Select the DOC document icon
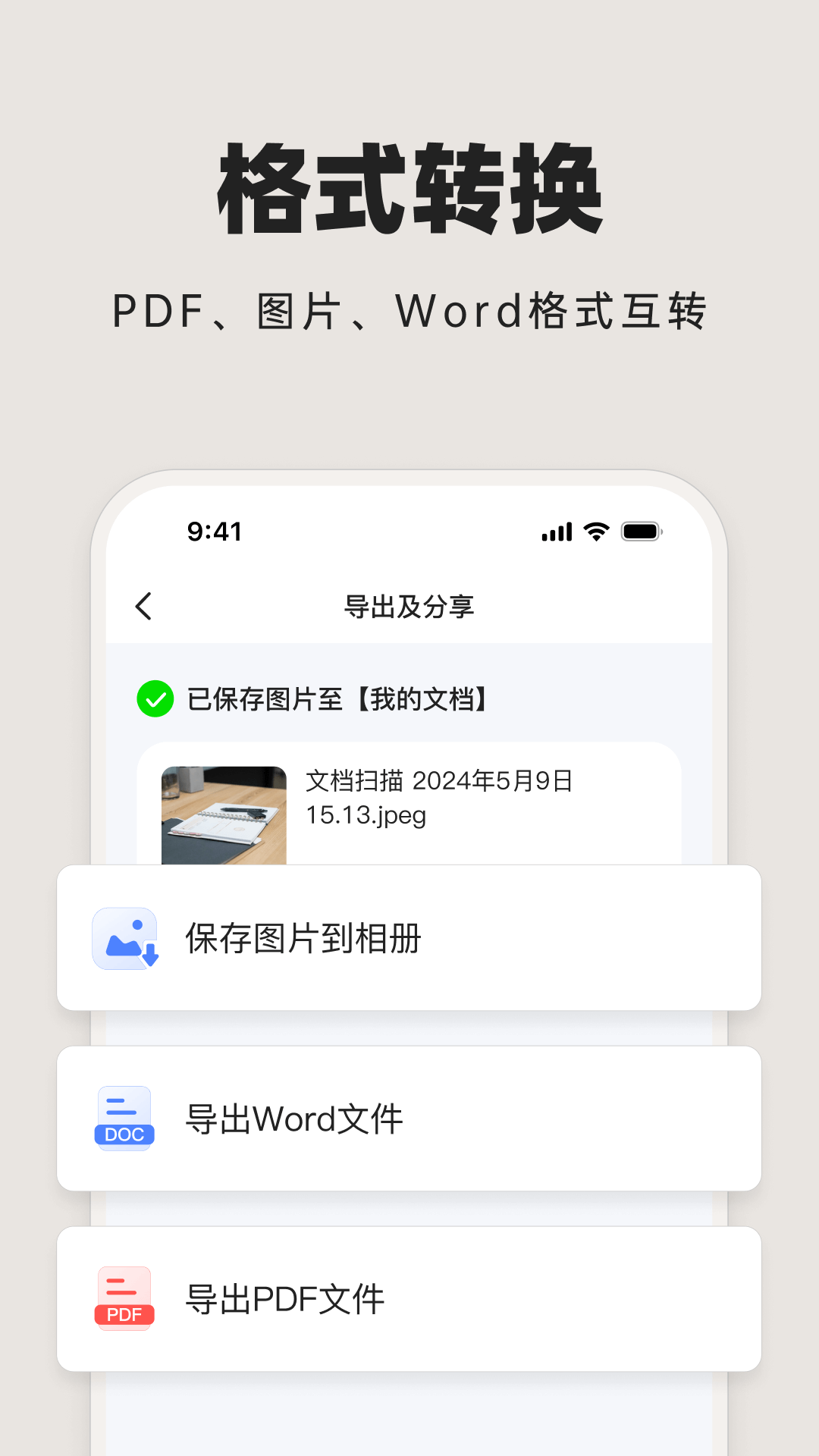This screenshot has height=1456, width=819. (124, 1117)
